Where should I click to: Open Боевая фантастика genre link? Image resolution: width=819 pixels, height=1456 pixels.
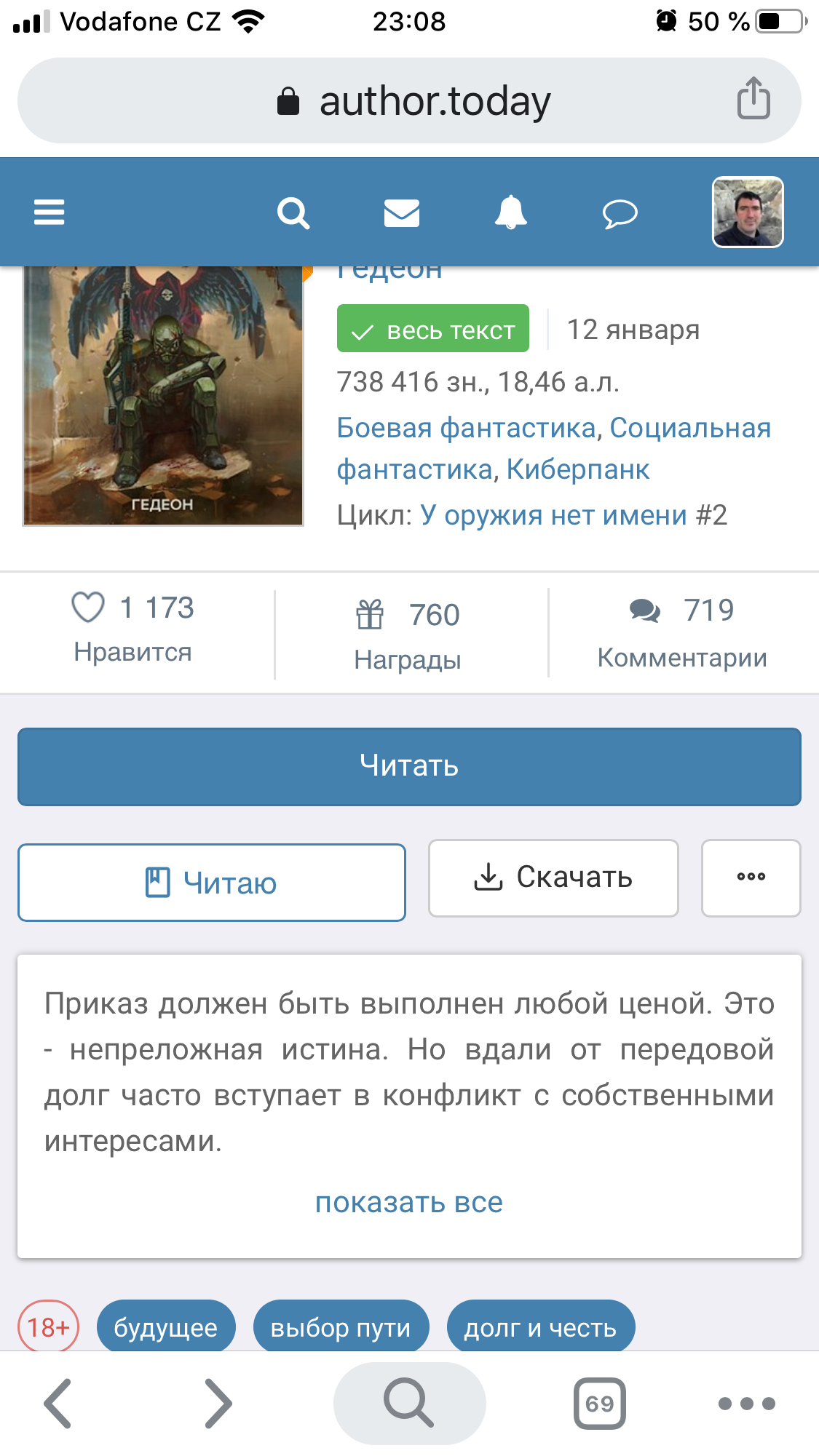(x=467, y=428)
